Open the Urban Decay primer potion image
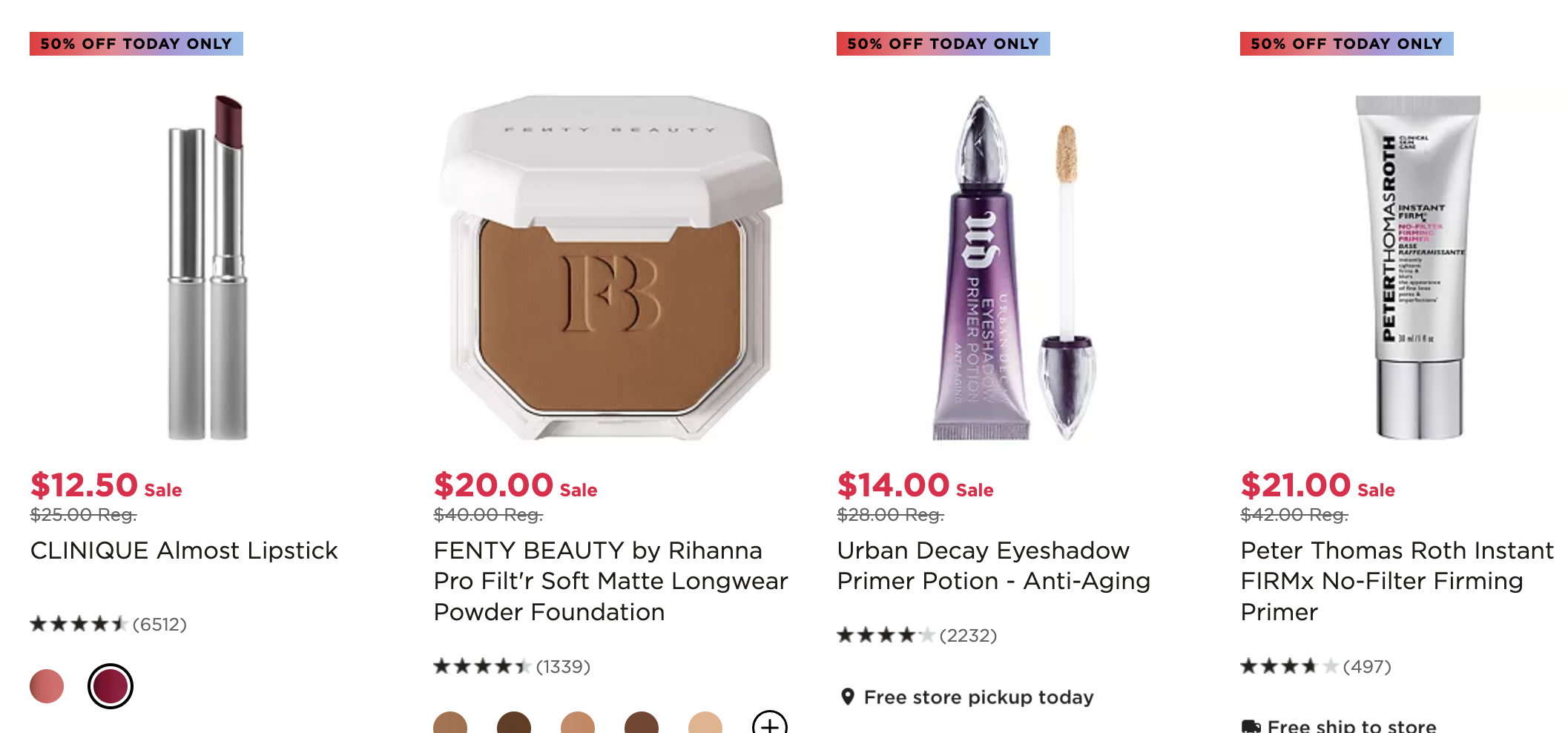Screen dimensions: 1568x733 pyautogui.click(x=1015, y=267)
